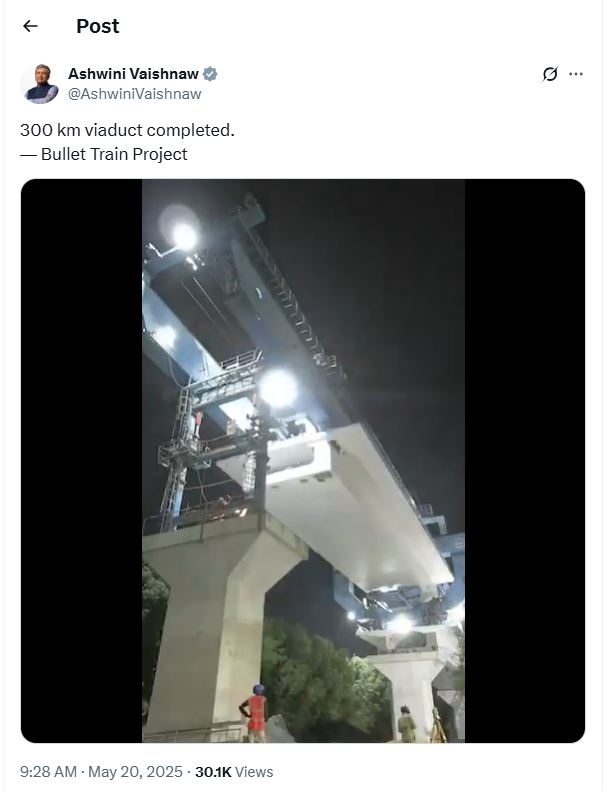
Task: Open the @AshwiniVaishnaw handle
Action: [x=134, y=94]
